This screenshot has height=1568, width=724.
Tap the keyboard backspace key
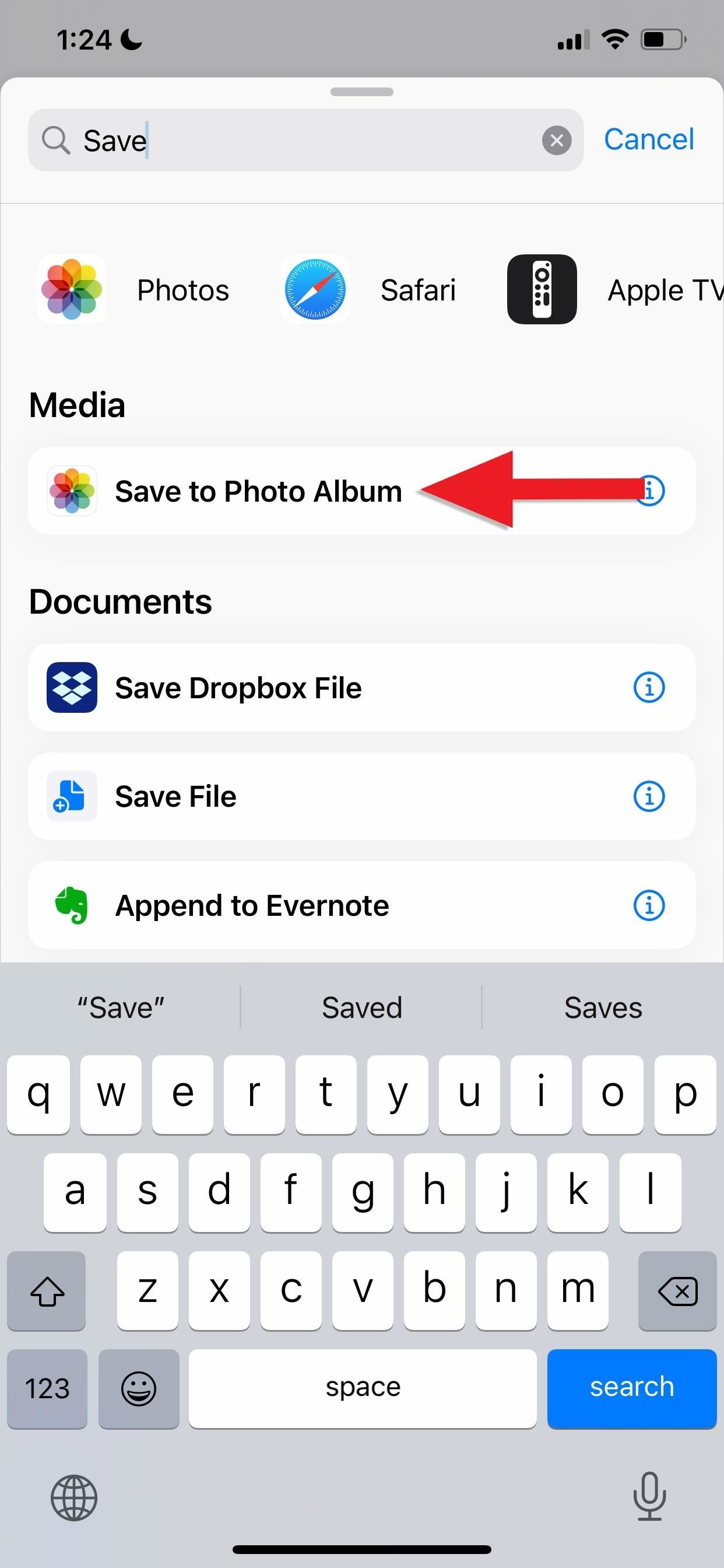677,1291
